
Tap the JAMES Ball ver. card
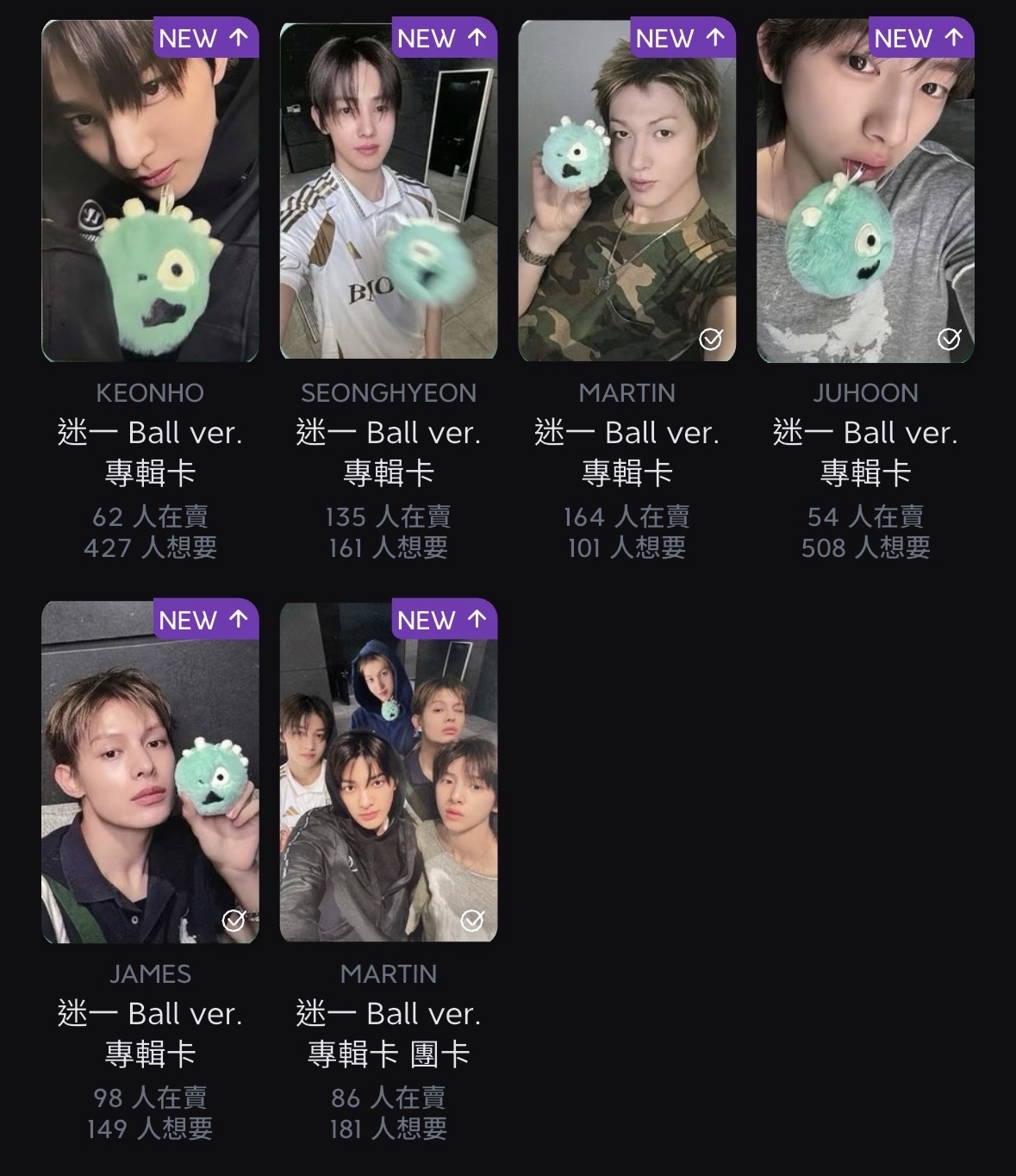[x=150, y=772]
